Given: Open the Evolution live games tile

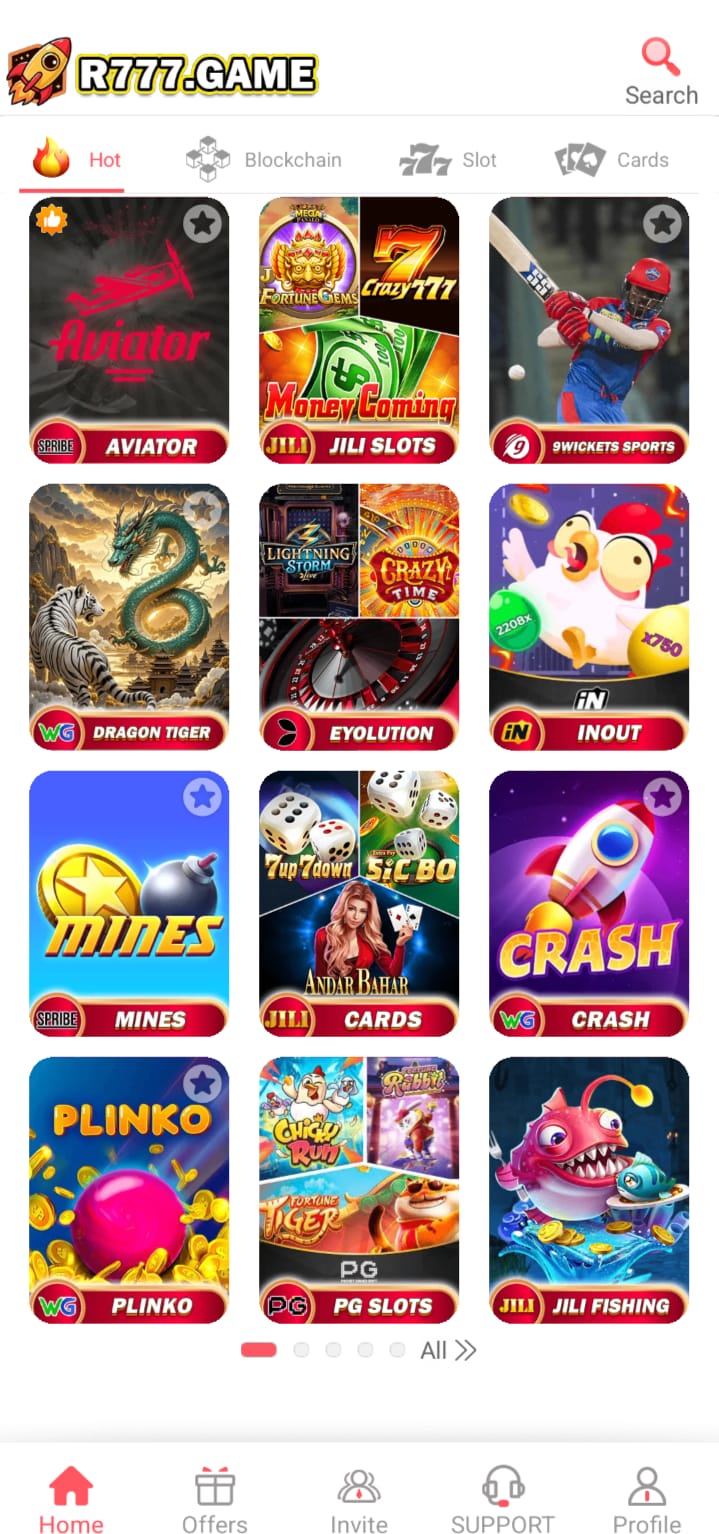Looking at the screenshot, I should click(359, 617).
